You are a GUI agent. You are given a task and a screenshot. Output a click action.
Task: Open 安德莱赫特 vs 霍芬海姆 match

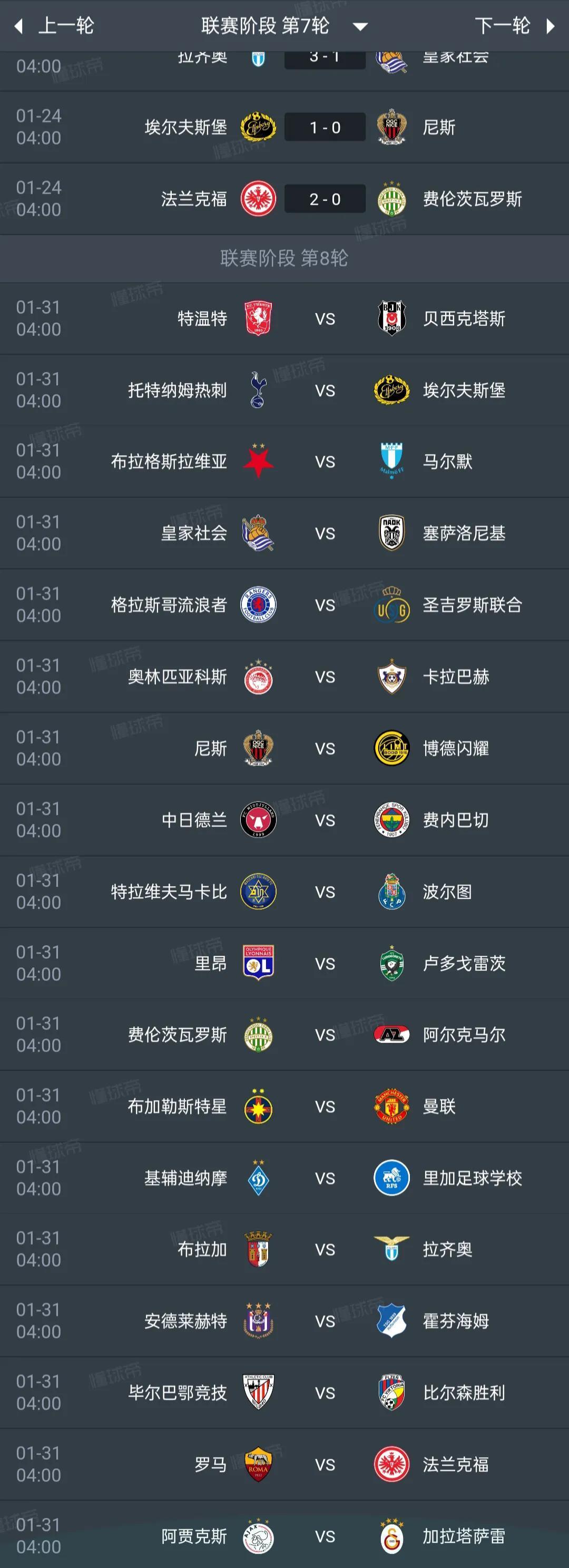325,1321
